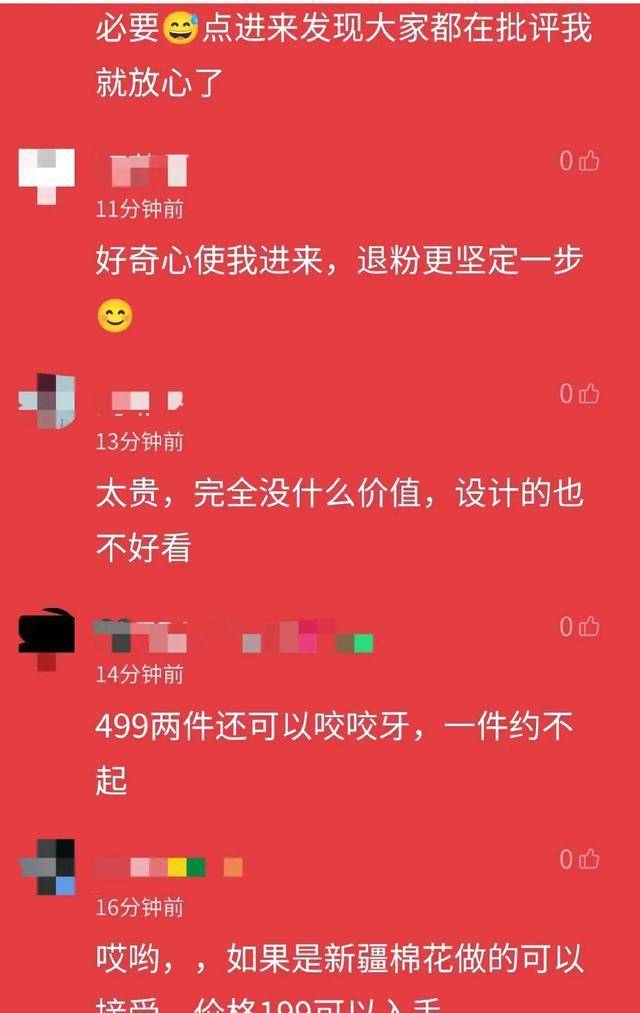Viewport: 640px width, 1013px height.
Task: Open avatar of the 14分钟前 commenter
Action: (x=47, y=638)
